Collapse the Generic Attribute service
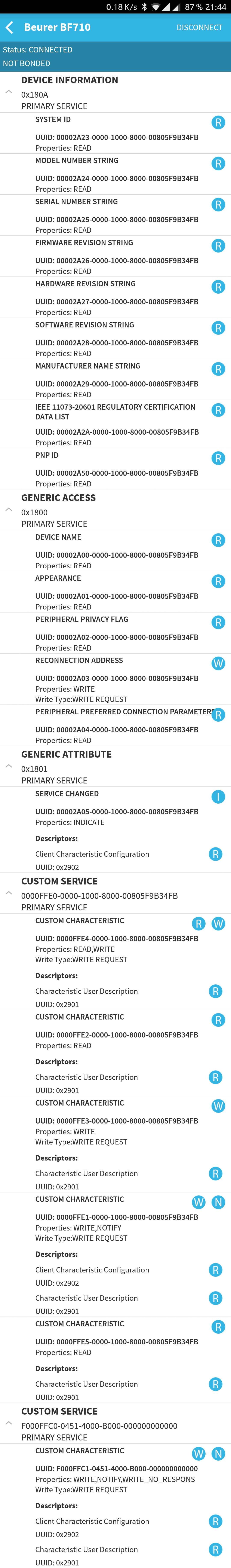231x1568 pixels. point(9,766)
